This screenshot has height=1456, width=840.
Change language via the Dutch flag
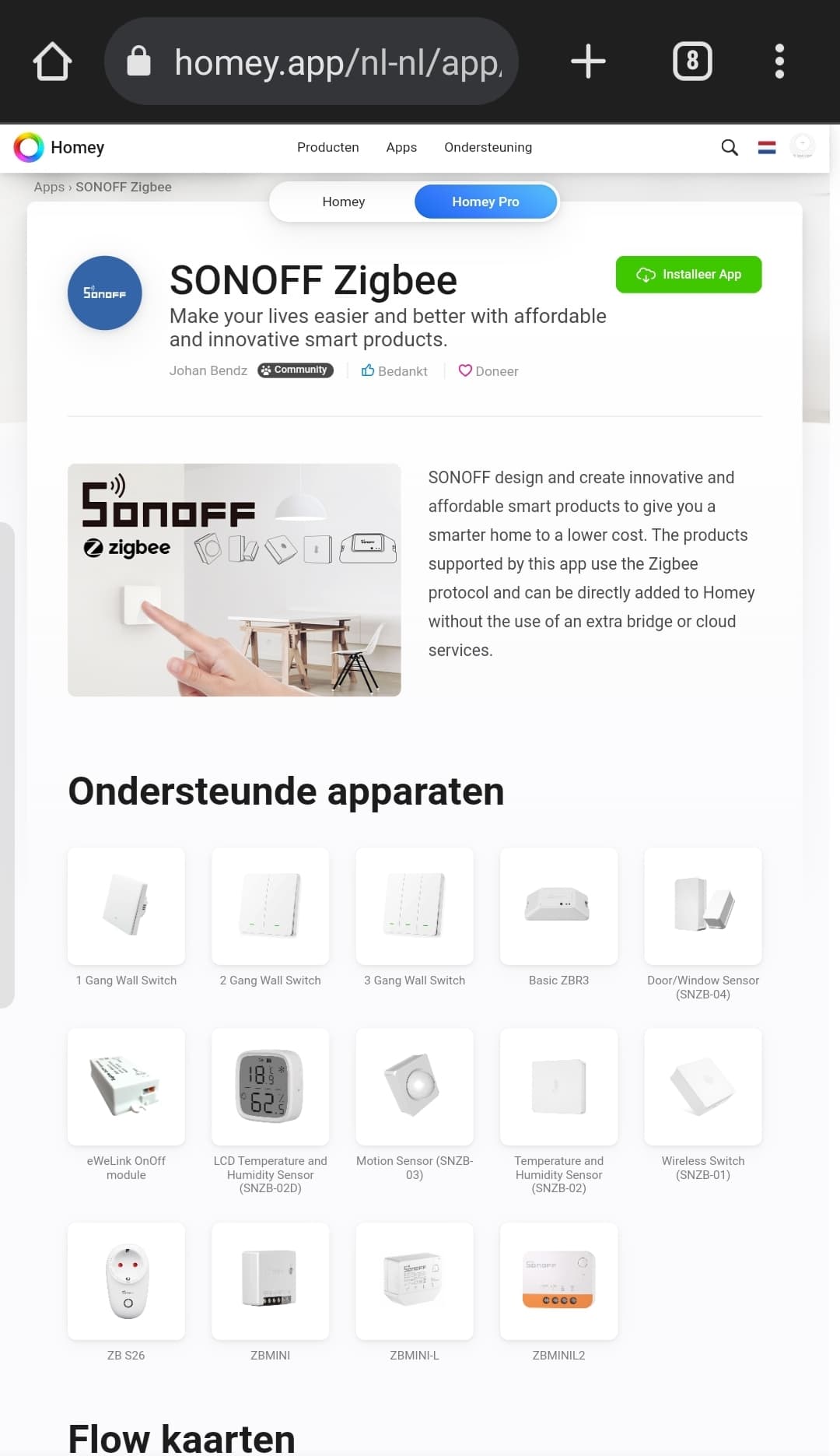pos(767,147)
